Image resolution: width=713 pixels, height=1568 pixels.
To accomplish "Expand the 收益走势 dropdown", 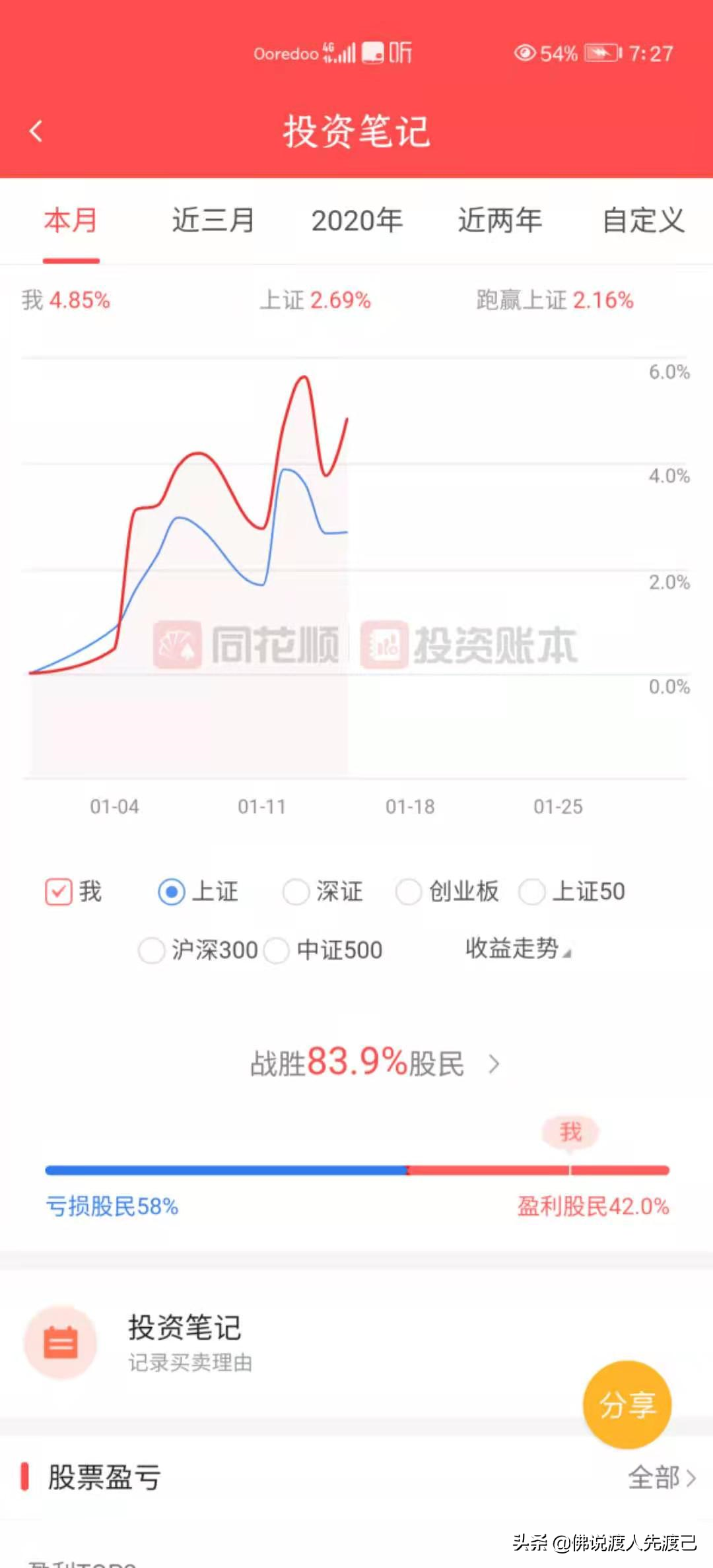I will (518, 949).
